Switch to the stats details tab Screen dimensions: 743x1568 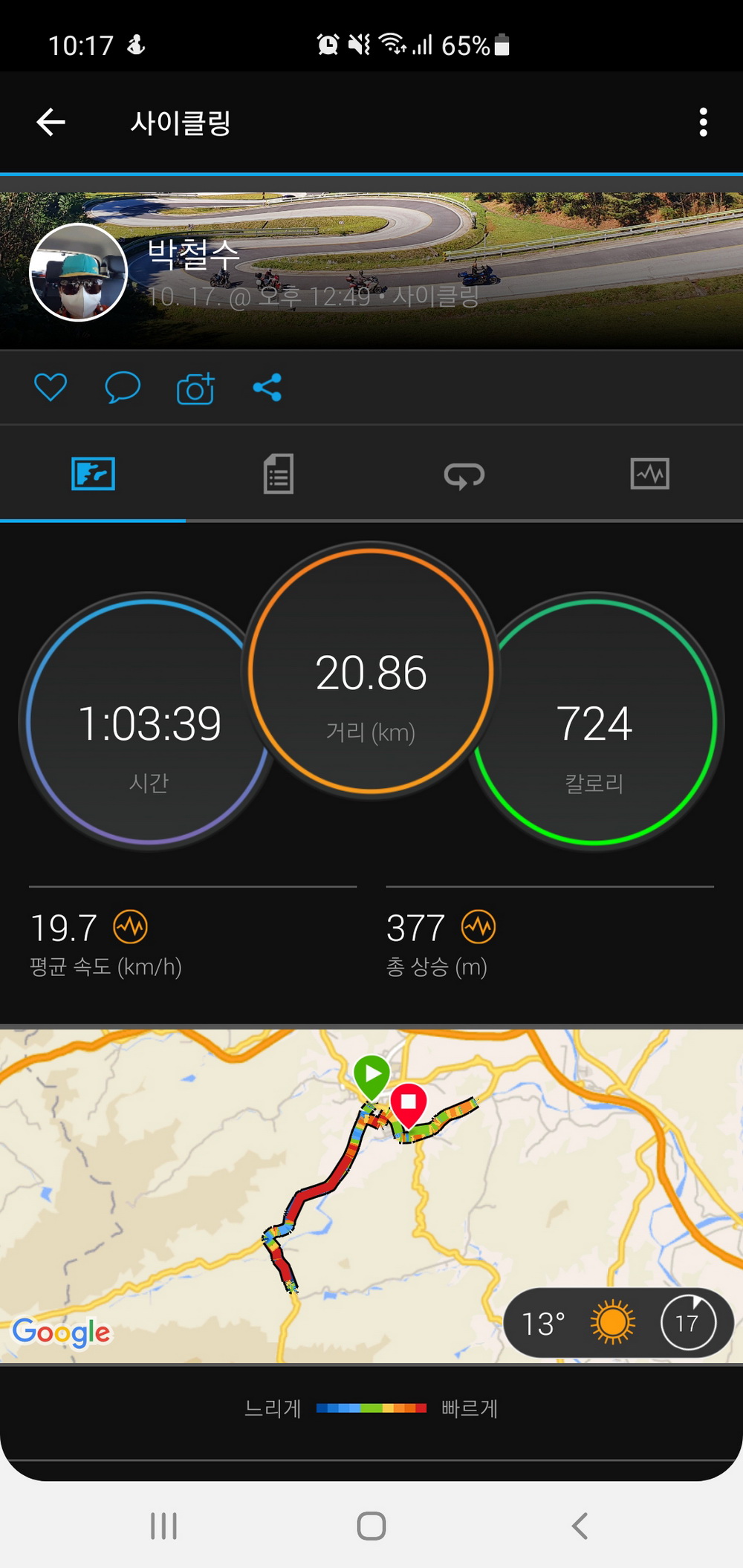pyautogui.click(x=279, y=474)
